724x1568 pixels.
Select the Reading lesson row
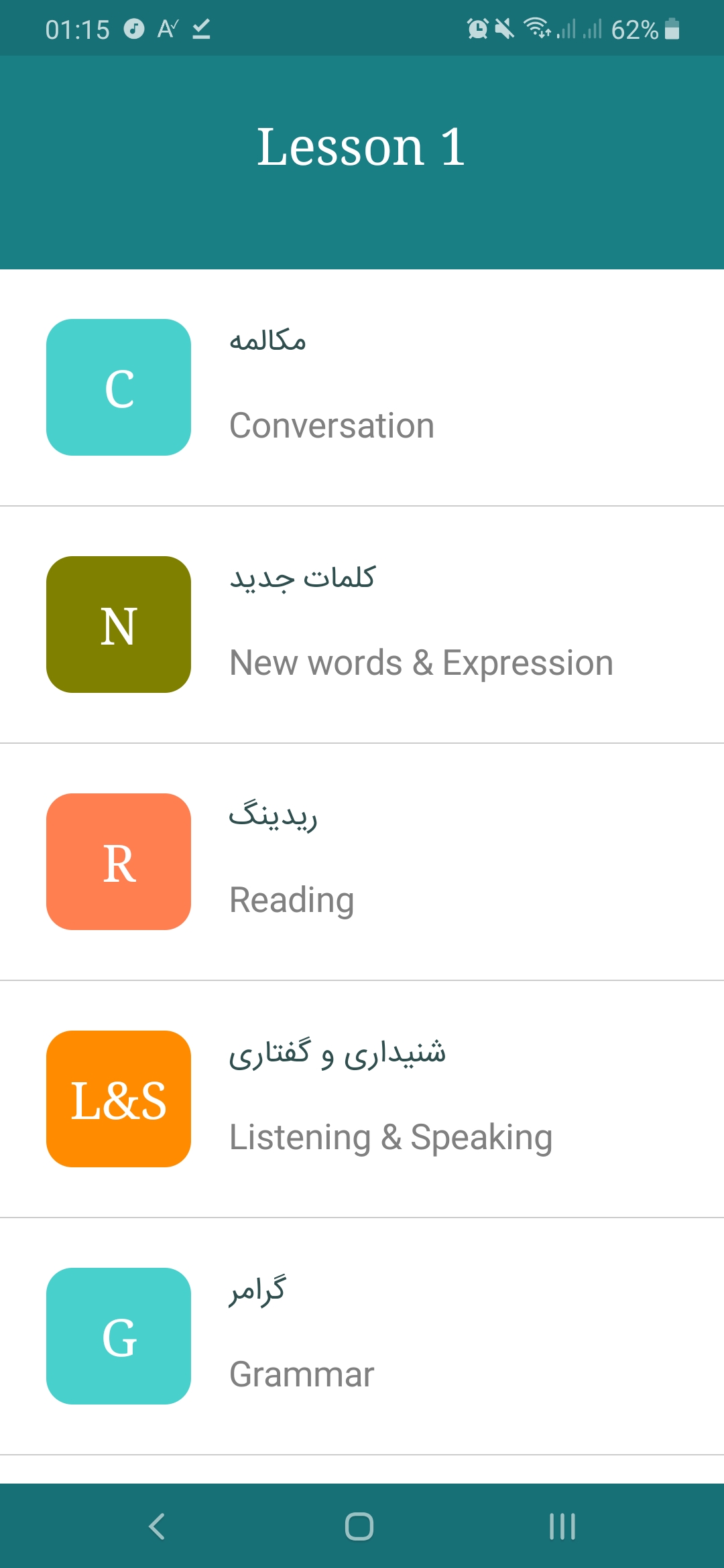[362, 862]
